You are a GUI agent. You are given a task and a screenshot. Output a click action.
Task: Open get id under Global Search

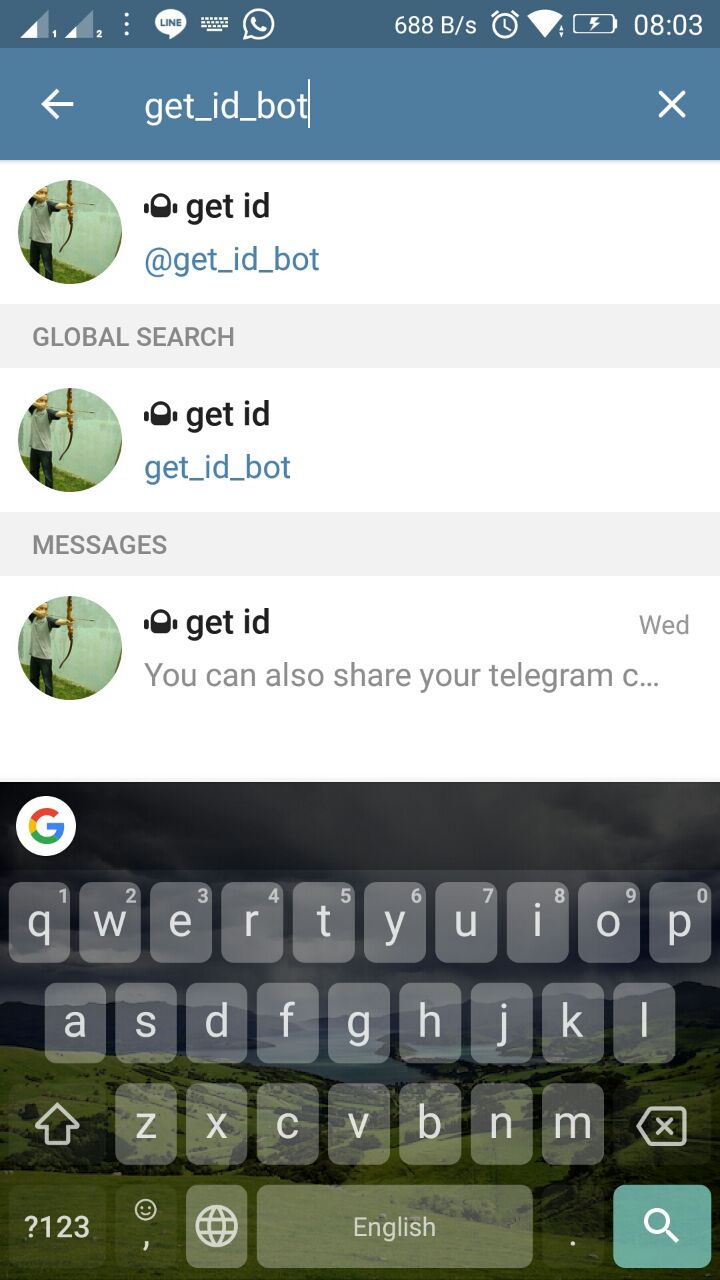[x=360, y=440]
